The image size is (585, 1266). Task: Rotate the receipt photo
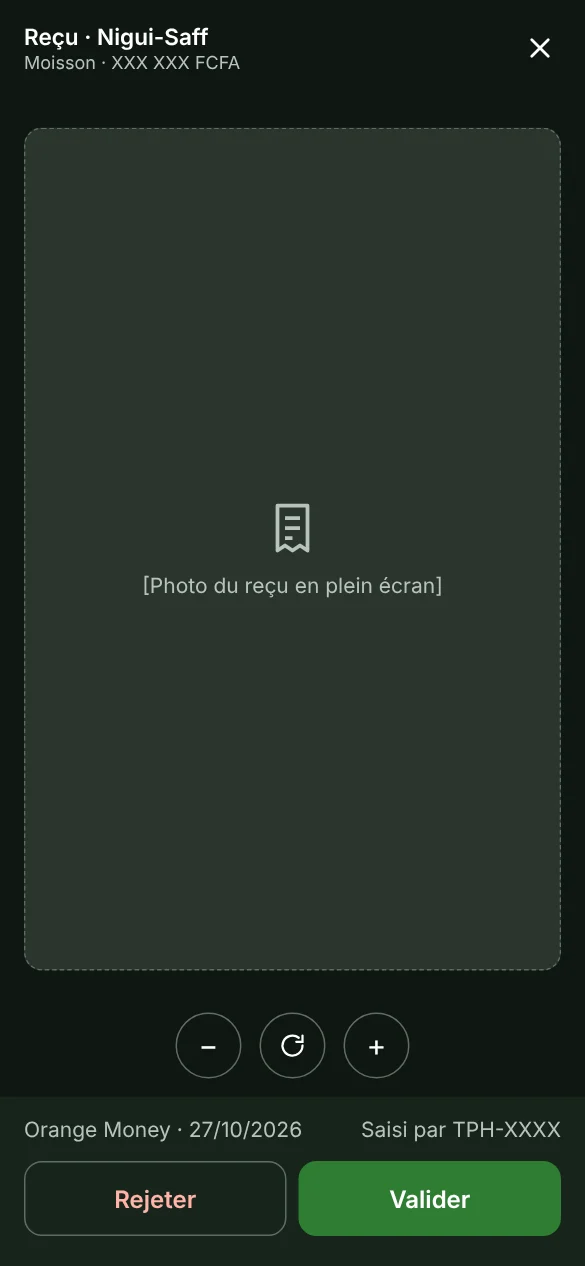tap(292, 1046)
